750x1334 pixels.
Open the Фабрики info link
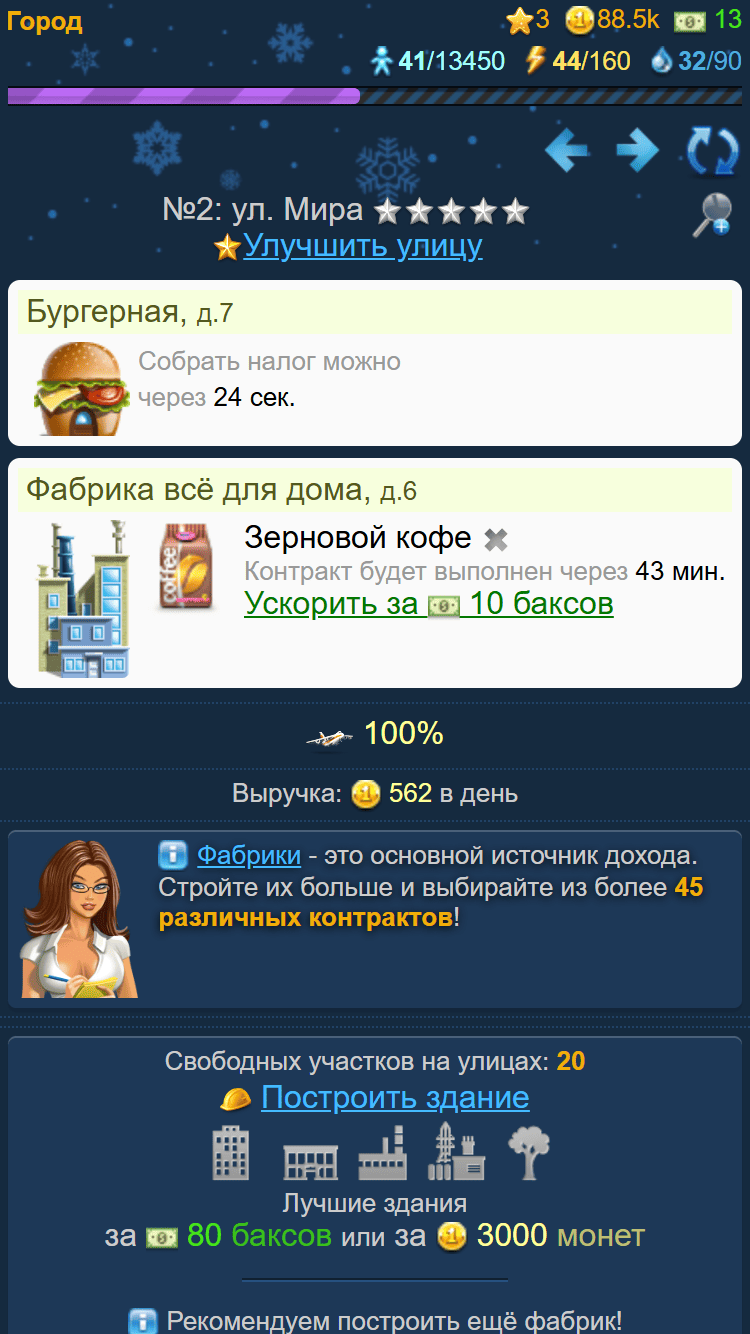(248, 855)
